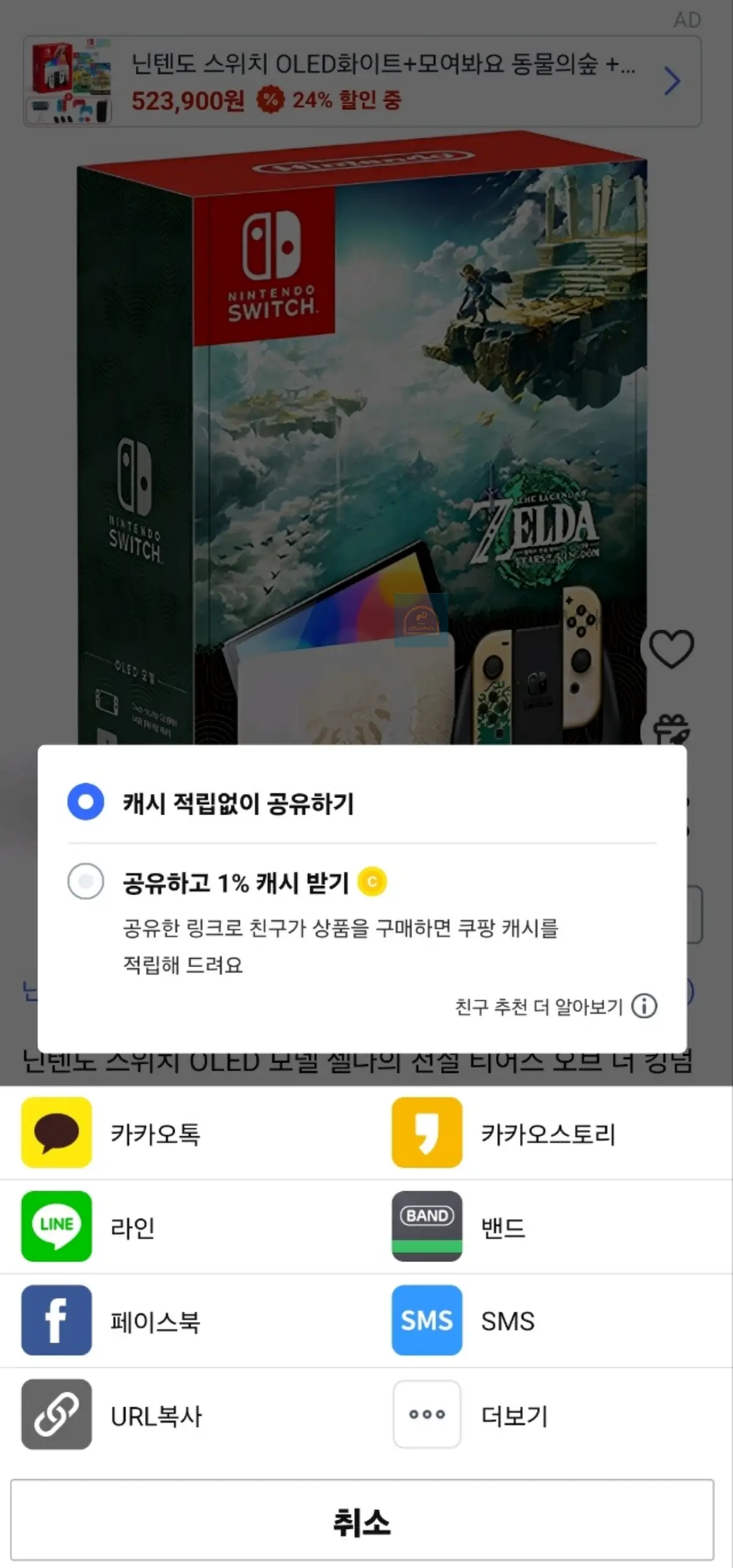Share to BAND using its icon
The width and height of the screenshot is (733, 1568).
pyautogui.click(x=426, y=1225)
